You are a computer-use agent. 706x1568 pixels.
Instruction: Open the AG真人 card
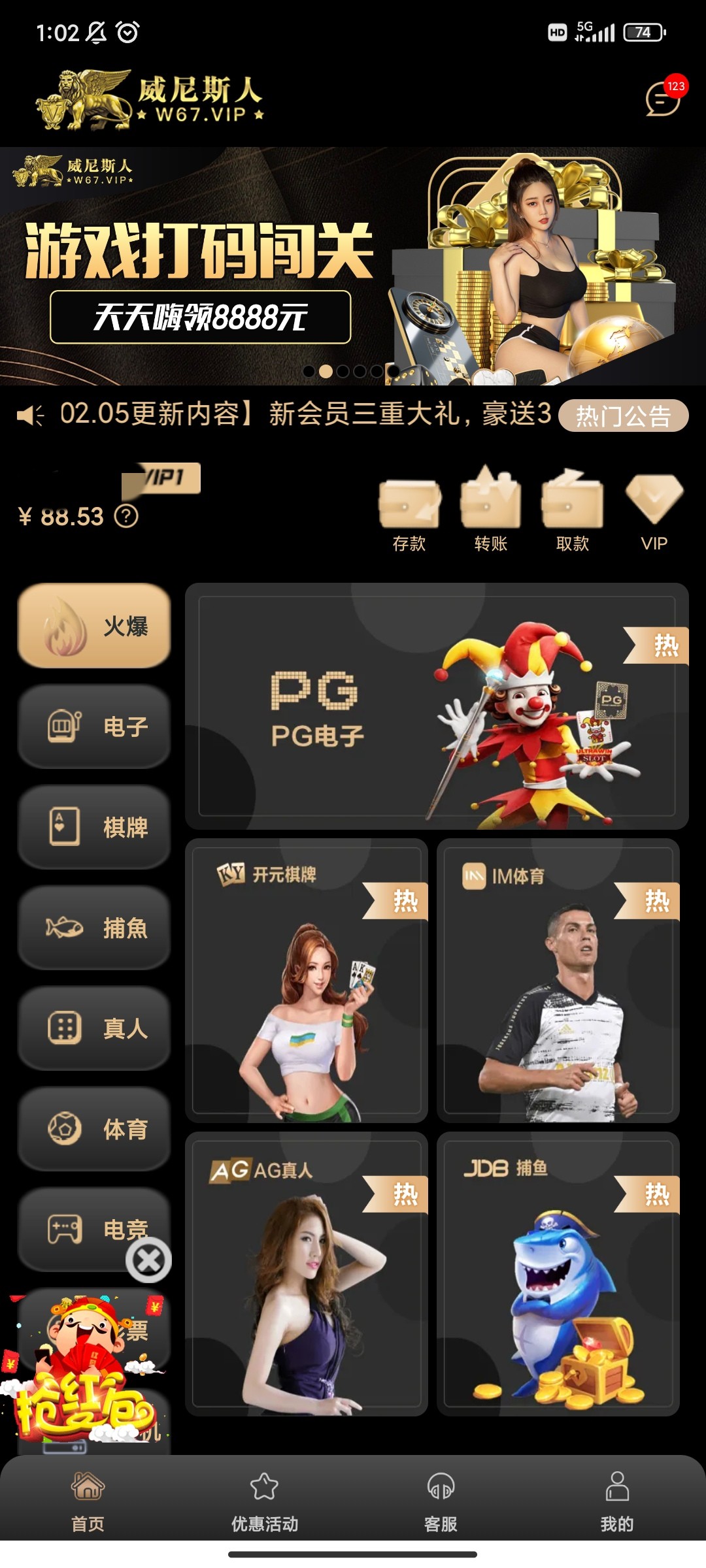coord(306,1274)
